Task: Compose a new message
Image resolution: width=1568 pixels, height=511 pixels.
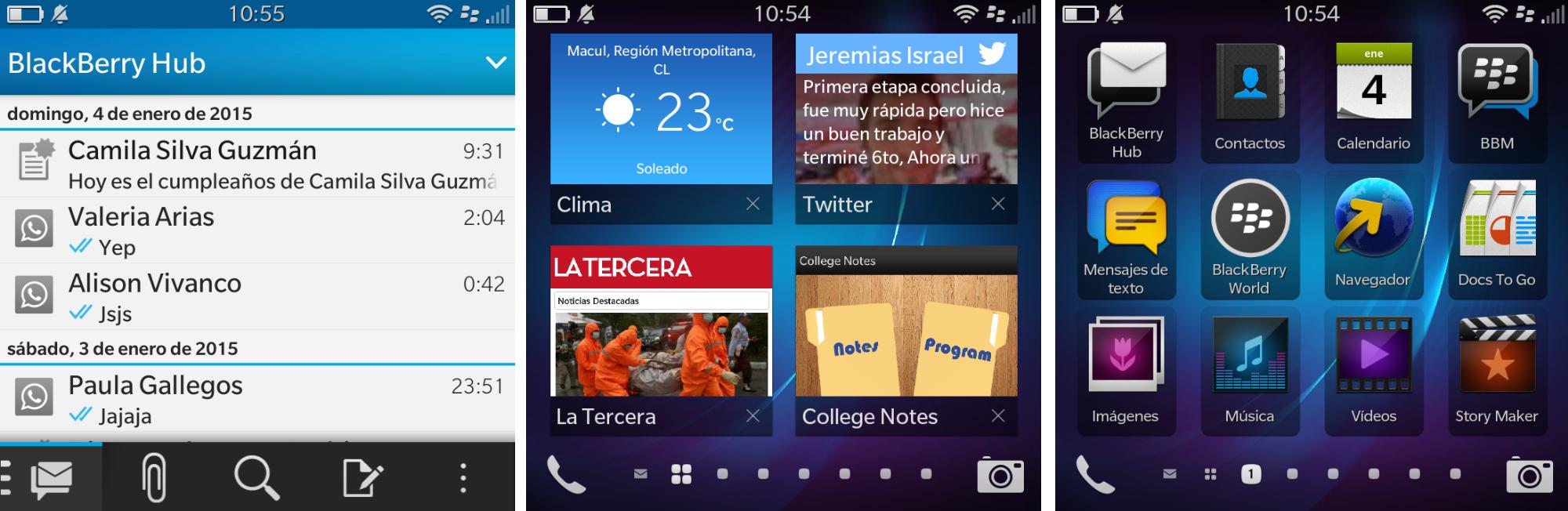Action: pyautogui.click(x=361, y=477)
